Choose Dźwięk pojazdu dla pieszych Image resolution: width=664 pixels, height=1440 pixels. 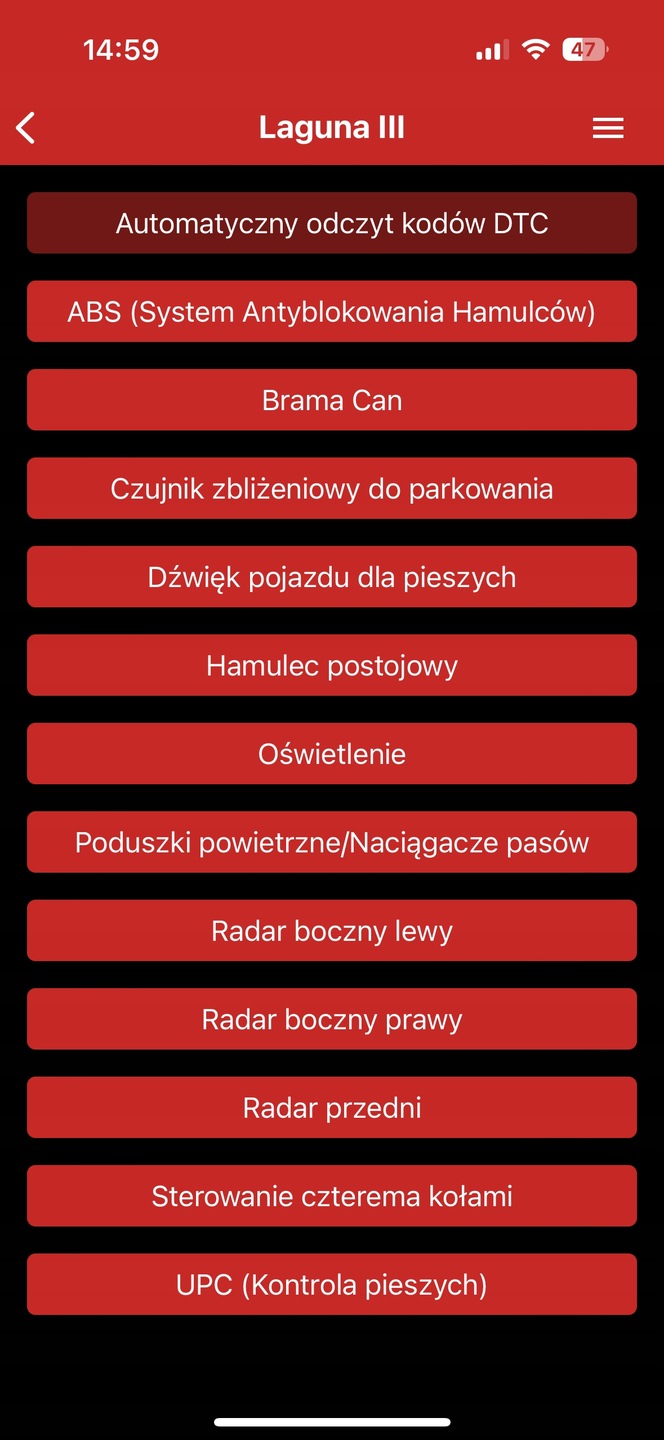tap(332, 577)
